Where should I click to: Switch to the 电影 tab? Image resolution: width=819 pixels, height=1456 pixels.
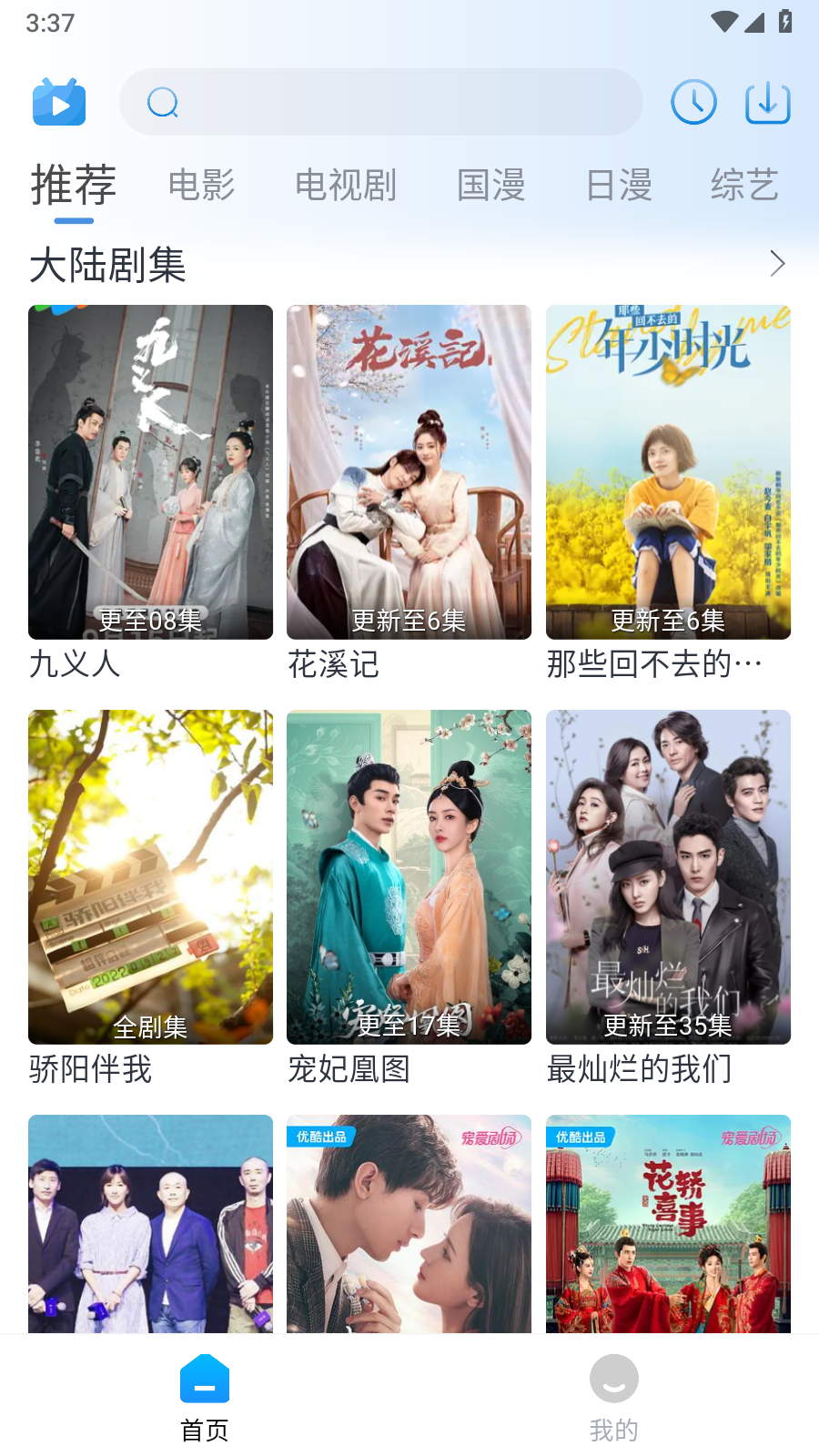point(202,186)
